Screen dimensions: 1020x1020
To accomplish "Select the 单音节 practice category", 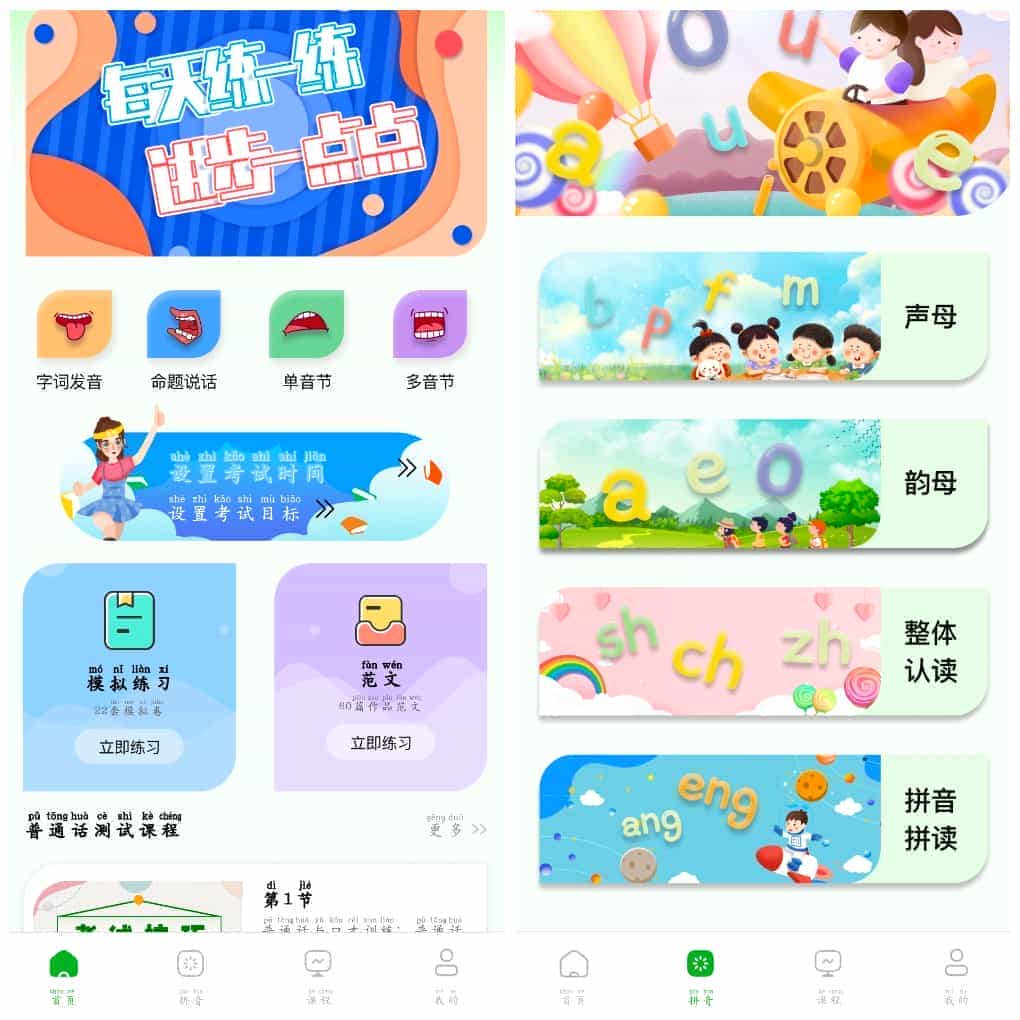I will click(306, 337).
